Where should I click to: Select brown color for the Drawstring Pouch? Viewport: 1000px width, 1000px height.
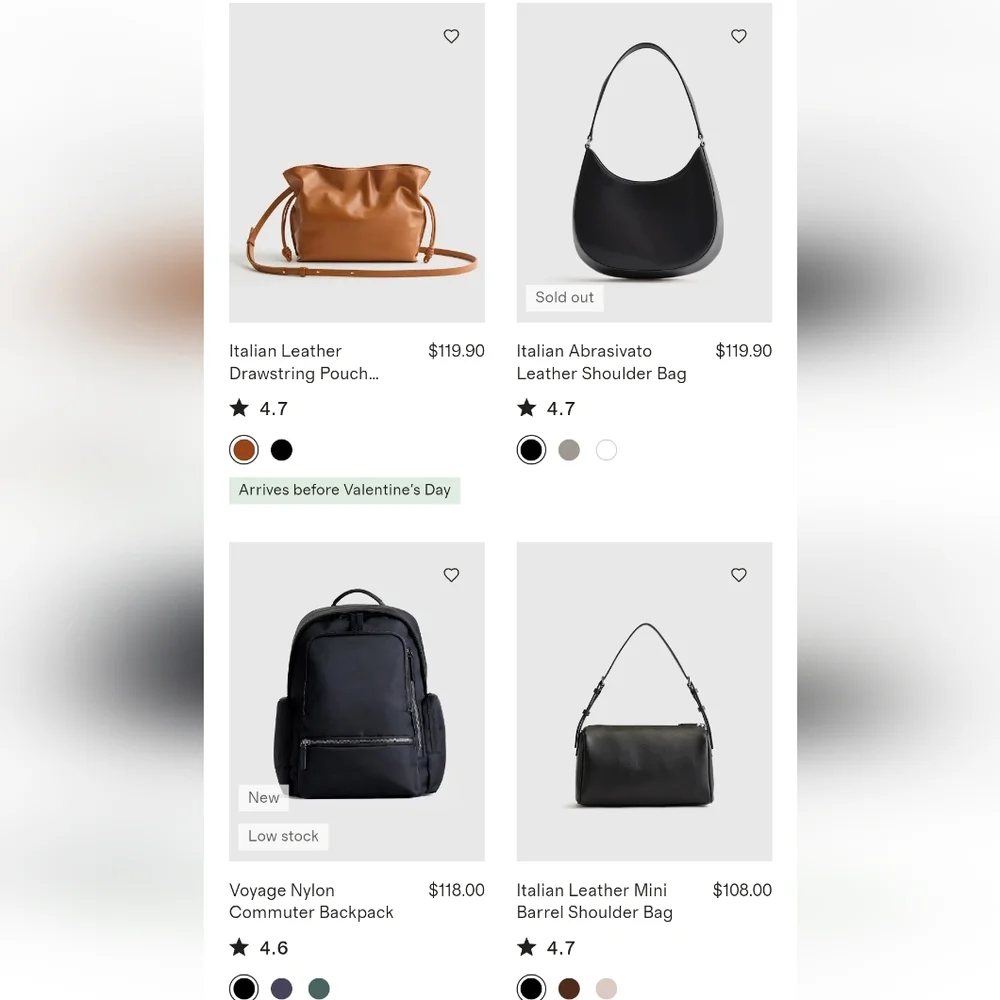coord(244,450)
